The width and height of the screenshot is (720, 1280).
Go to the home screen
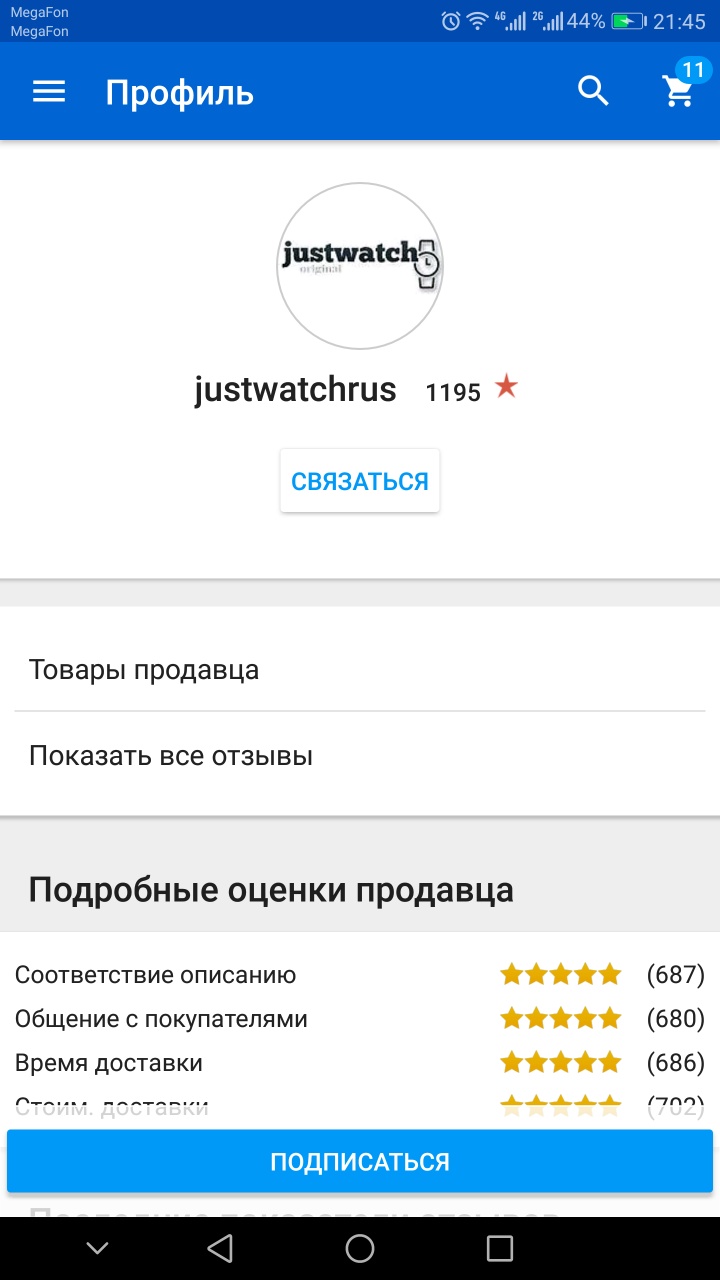tap(360, 1248)
